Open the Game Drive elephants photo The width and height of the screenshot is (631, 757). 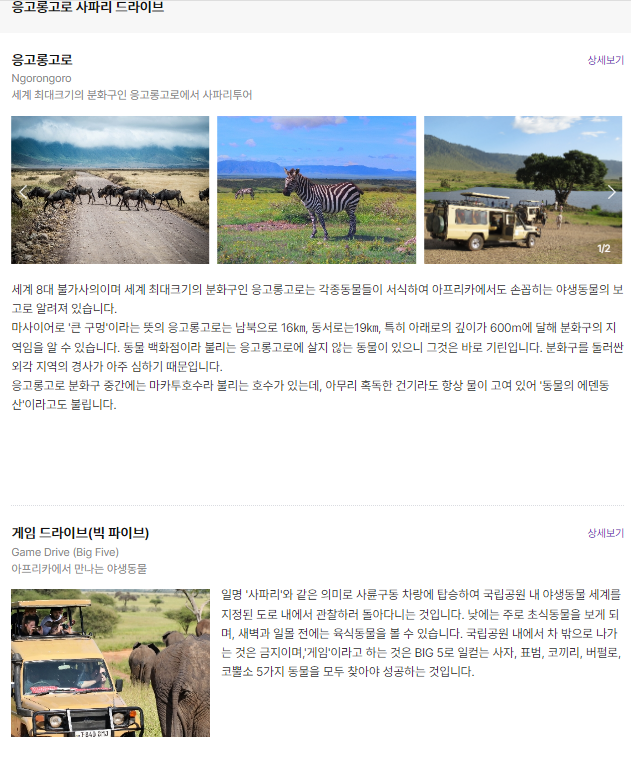110,663
